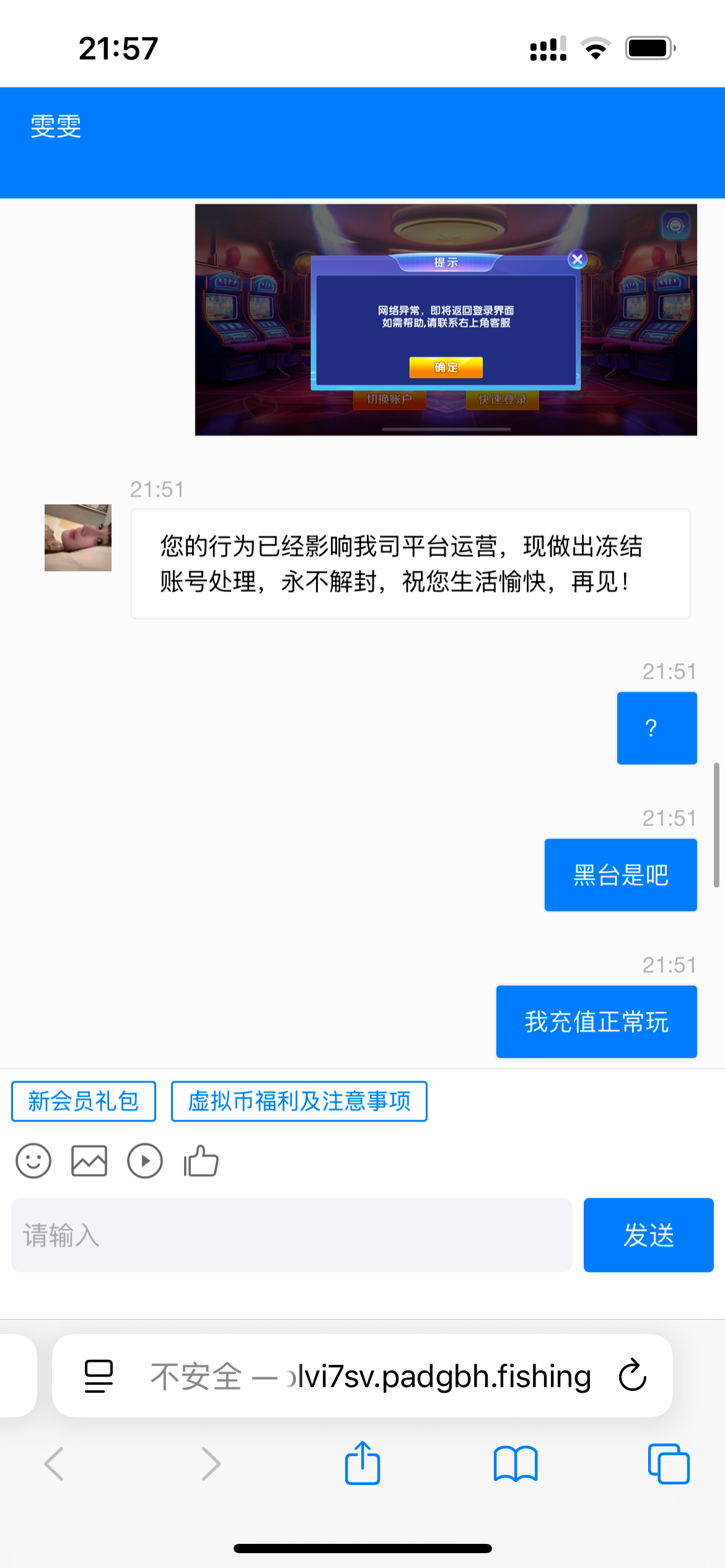
Task: Send a thumbs-up via the like icon
Action: (x=200, y=1161)
